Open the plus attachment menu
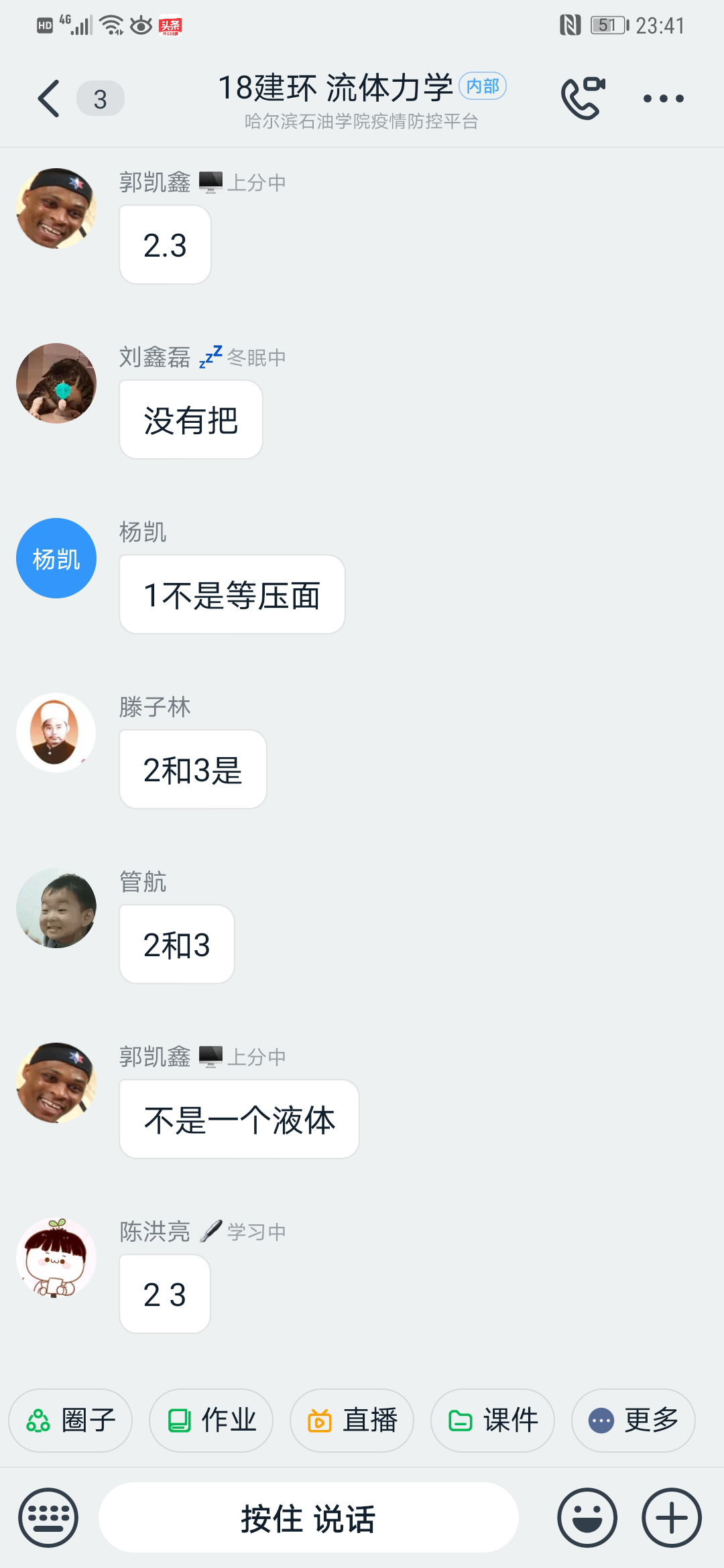Image resolution: width=724 pixels, height=1568 pixels. (672, 1518)
